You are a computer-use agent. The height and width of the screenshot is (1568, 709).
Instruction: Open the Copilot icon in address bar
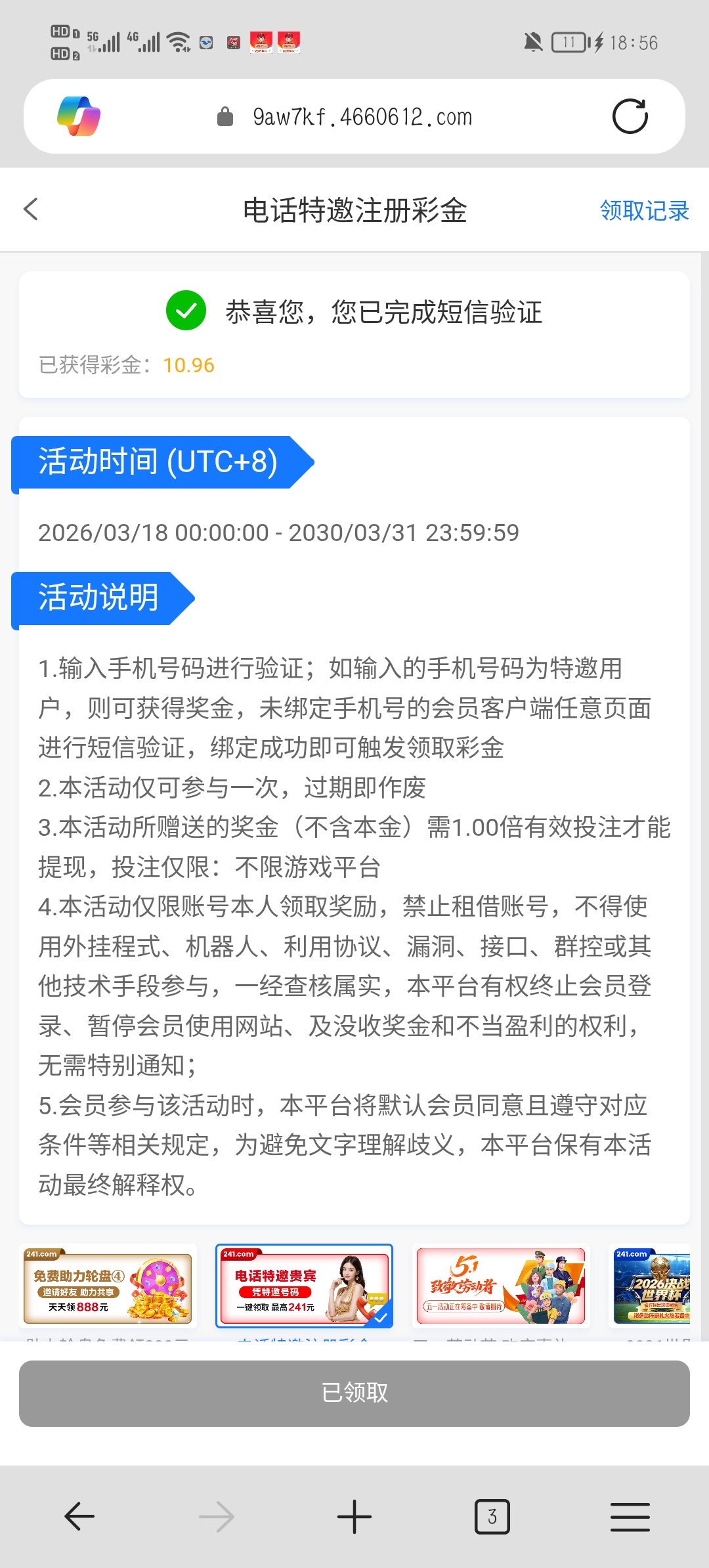click(79, 117)
